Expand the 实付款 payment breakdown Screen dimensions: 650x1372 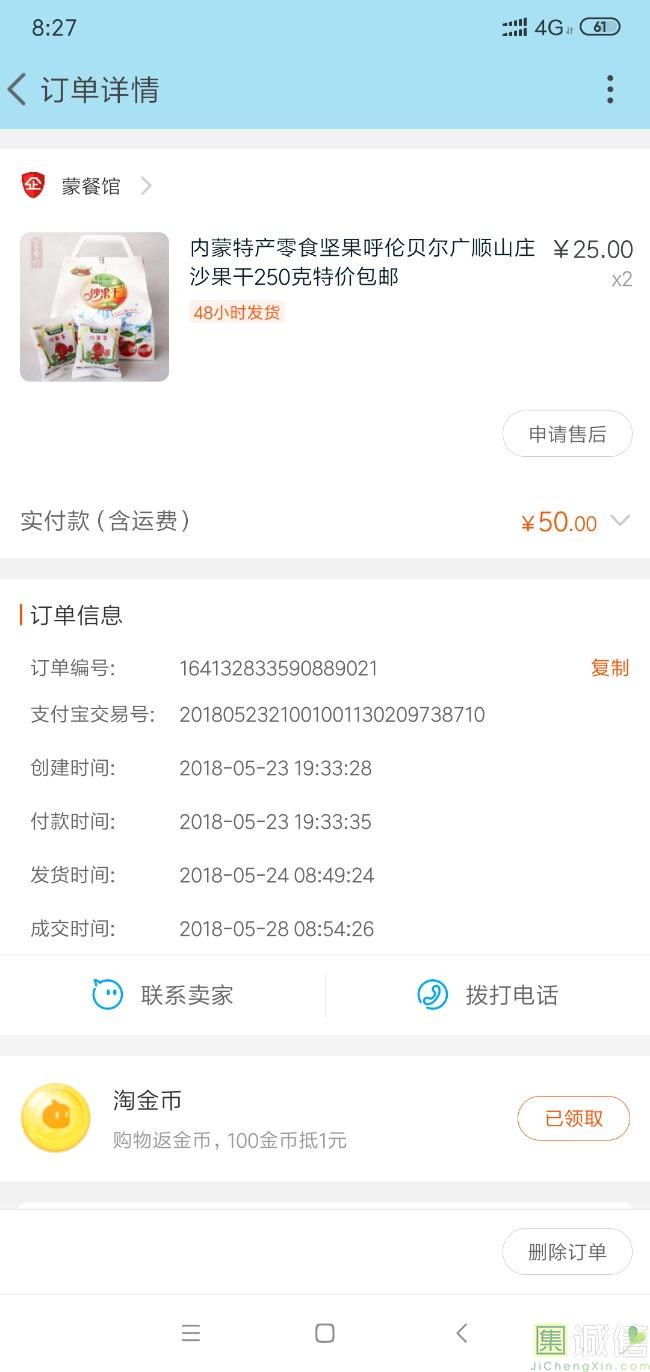point(620,521)
